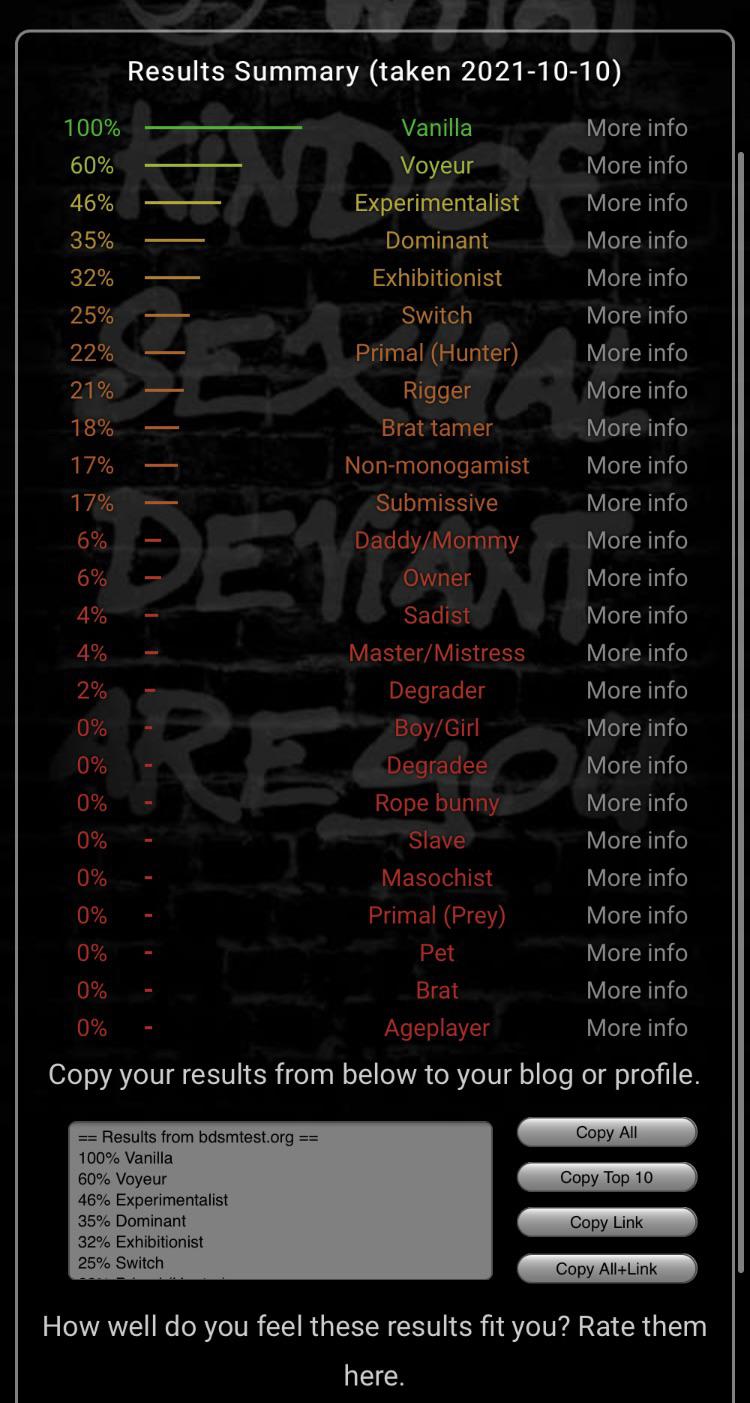View More info for Masochist
Screen dimensions: 750x1403
click(636, 878)
